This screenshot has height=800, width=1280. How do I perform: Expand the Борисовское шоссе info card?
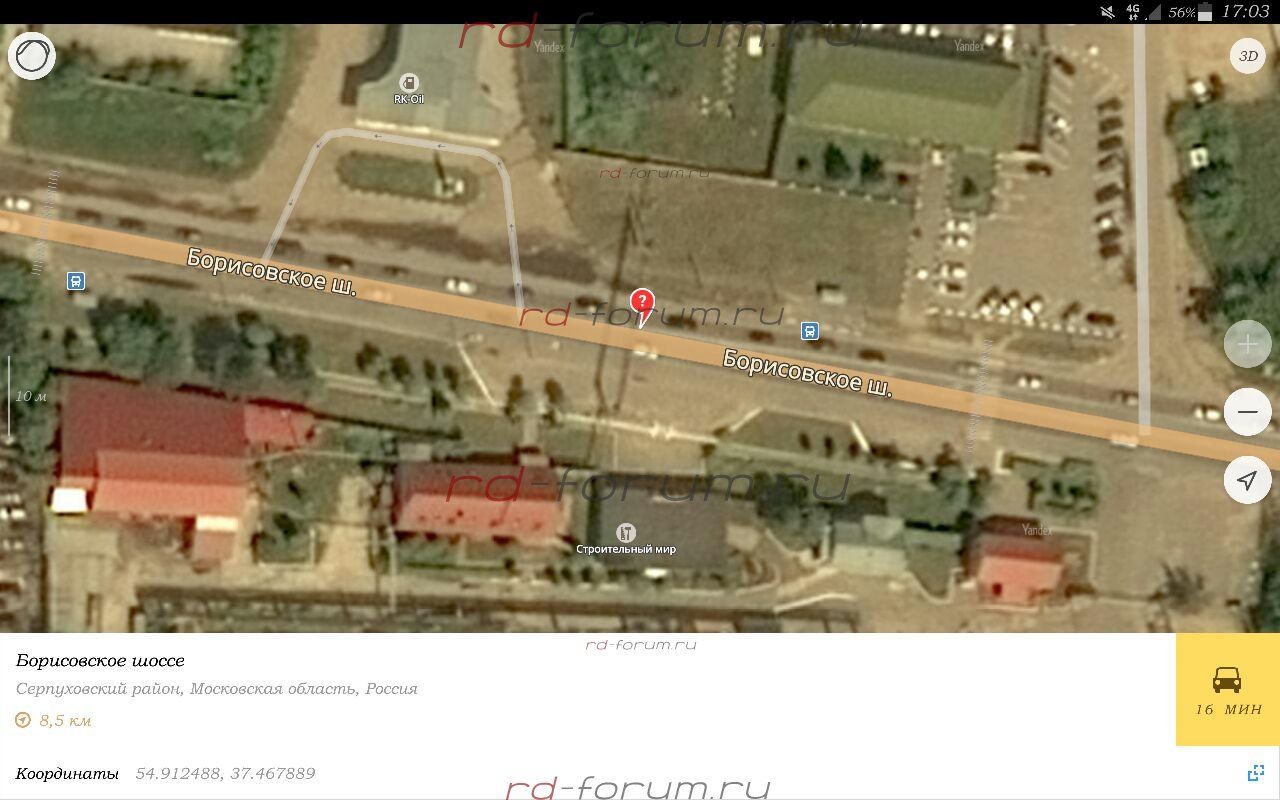pos(1255,773)
